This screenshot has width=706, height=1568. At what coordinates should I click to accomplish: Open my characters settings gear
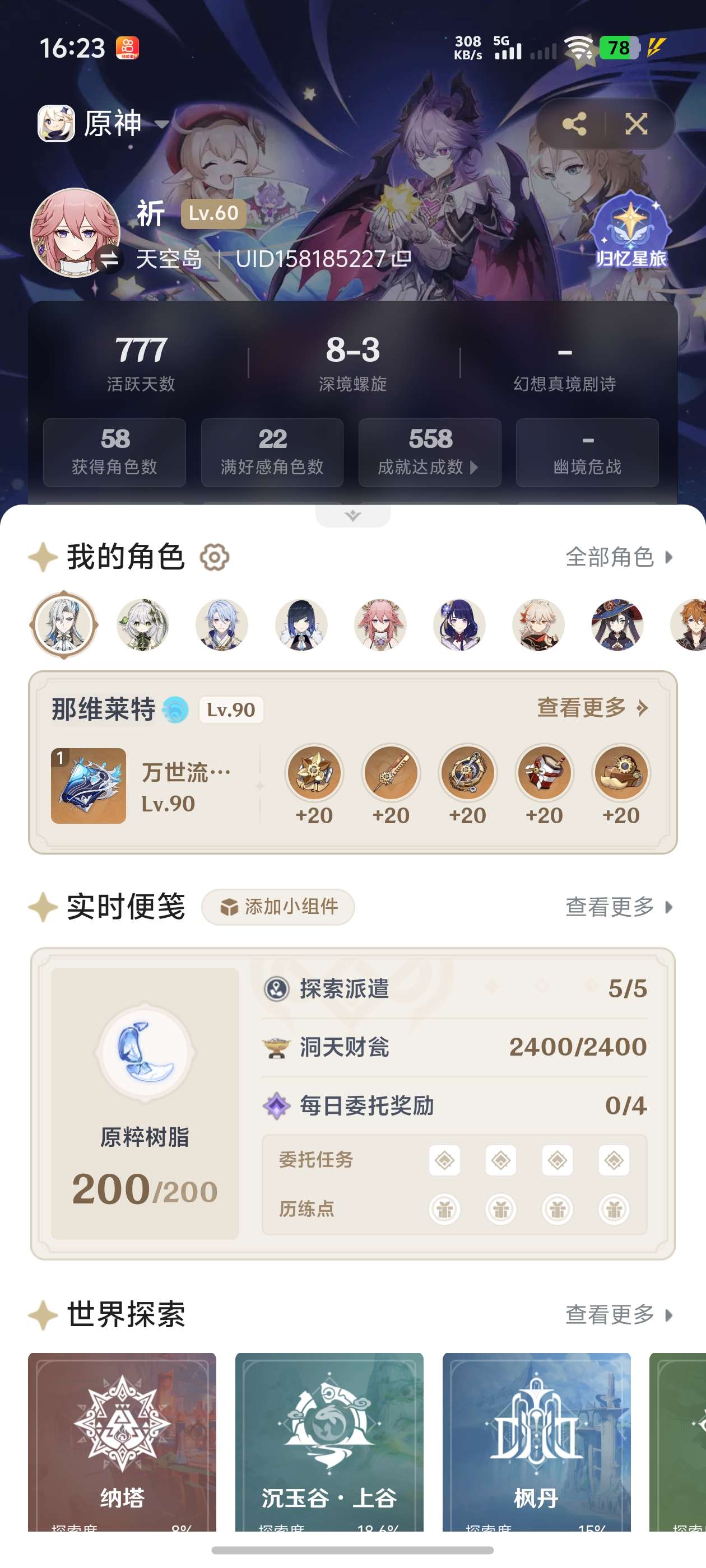[215, 557]
